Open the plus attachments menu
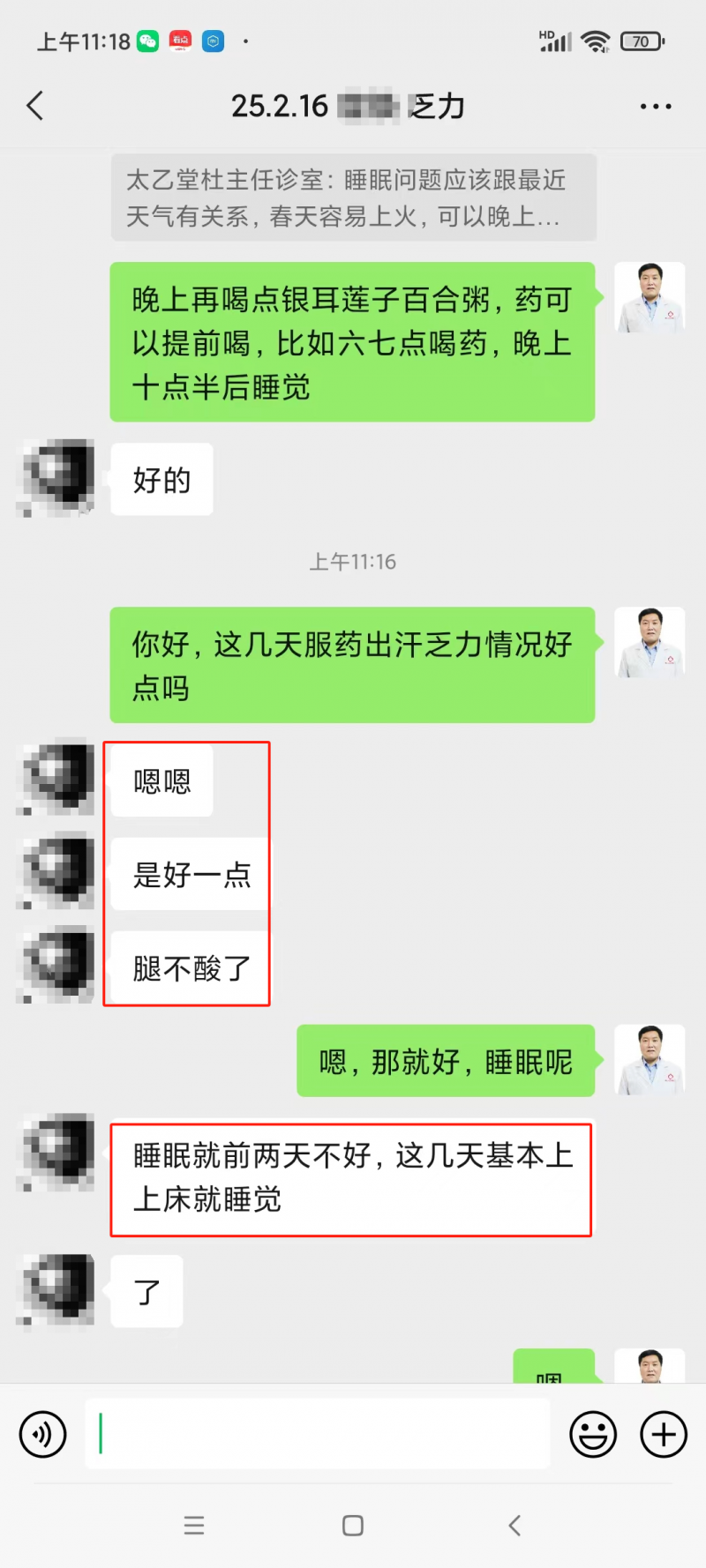This screenshot has width=706, height=1568. coord(664,1435)
